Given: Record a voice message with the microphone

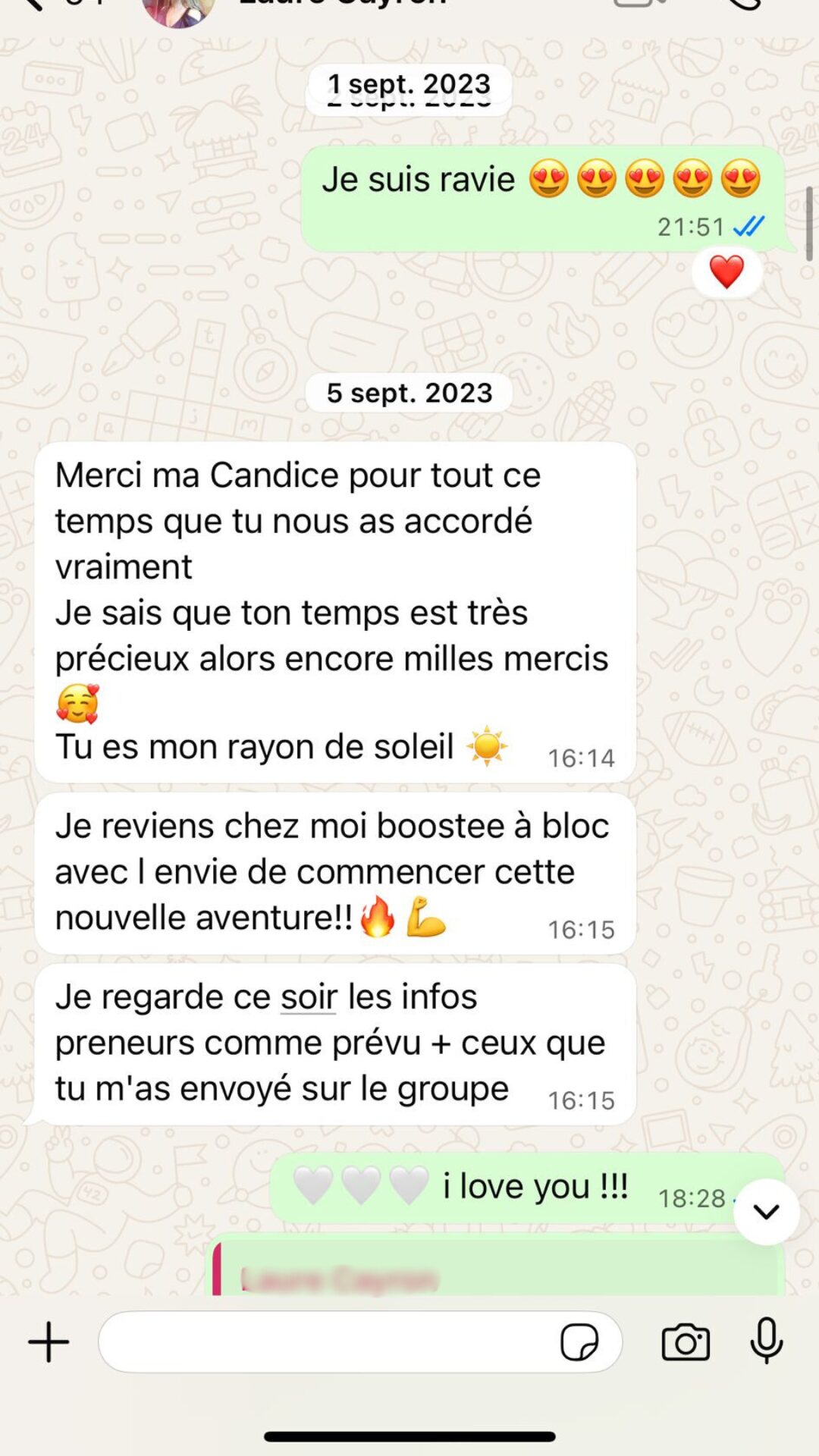Looking at the screenshot, I should tap(766, 1341).
